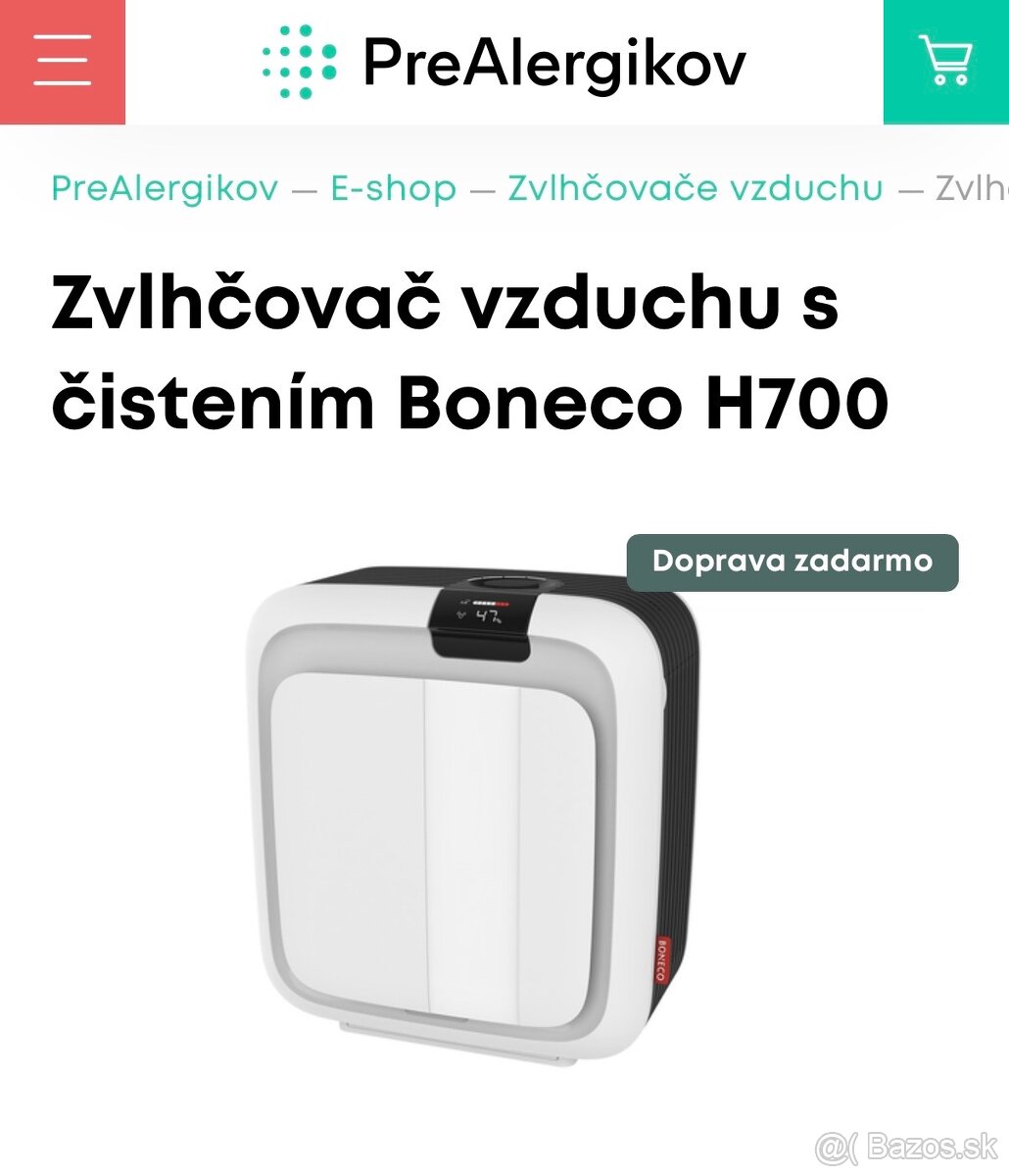The width and height of the screenshot is (1009, 1176).
Task: Open the PreAlergikov breadcrumb link
Action: click(x=165, y=187)
